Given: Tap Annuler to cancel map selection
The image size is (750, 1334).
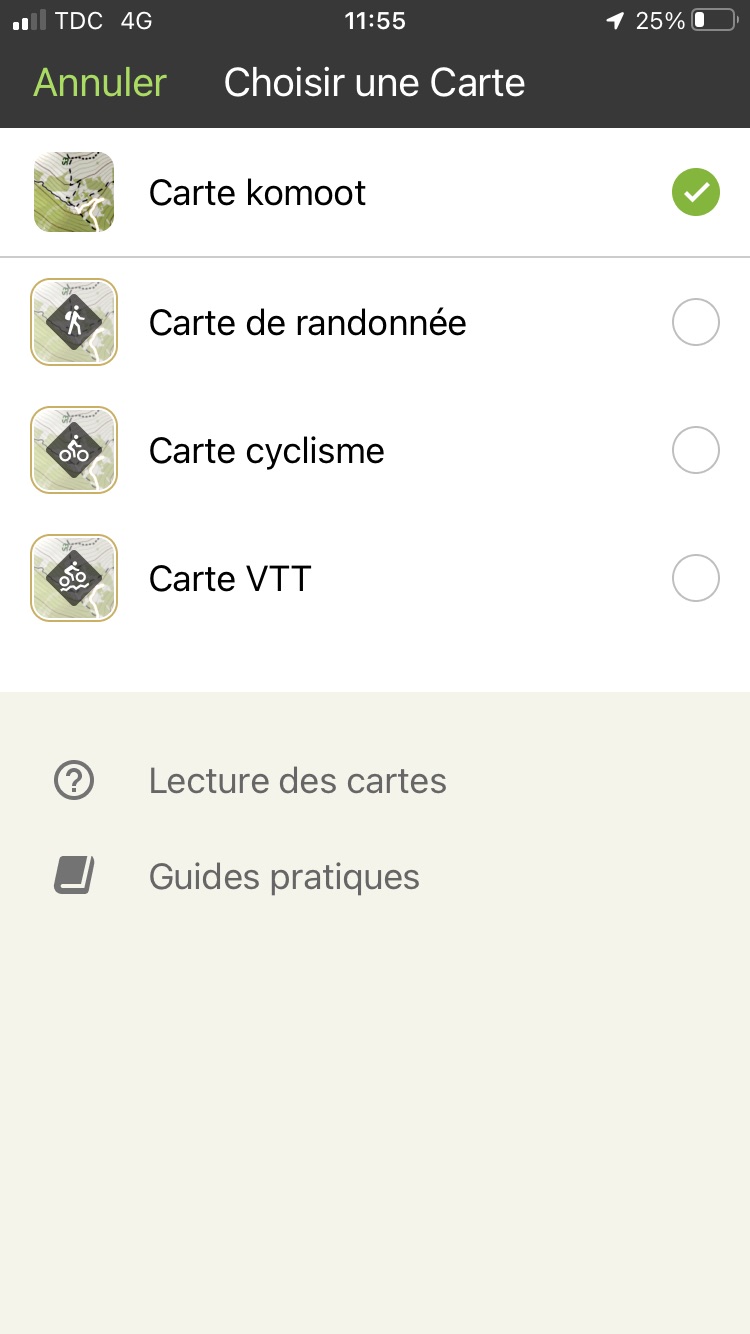Looking at the screenshot, I should (x=100, y=83).
